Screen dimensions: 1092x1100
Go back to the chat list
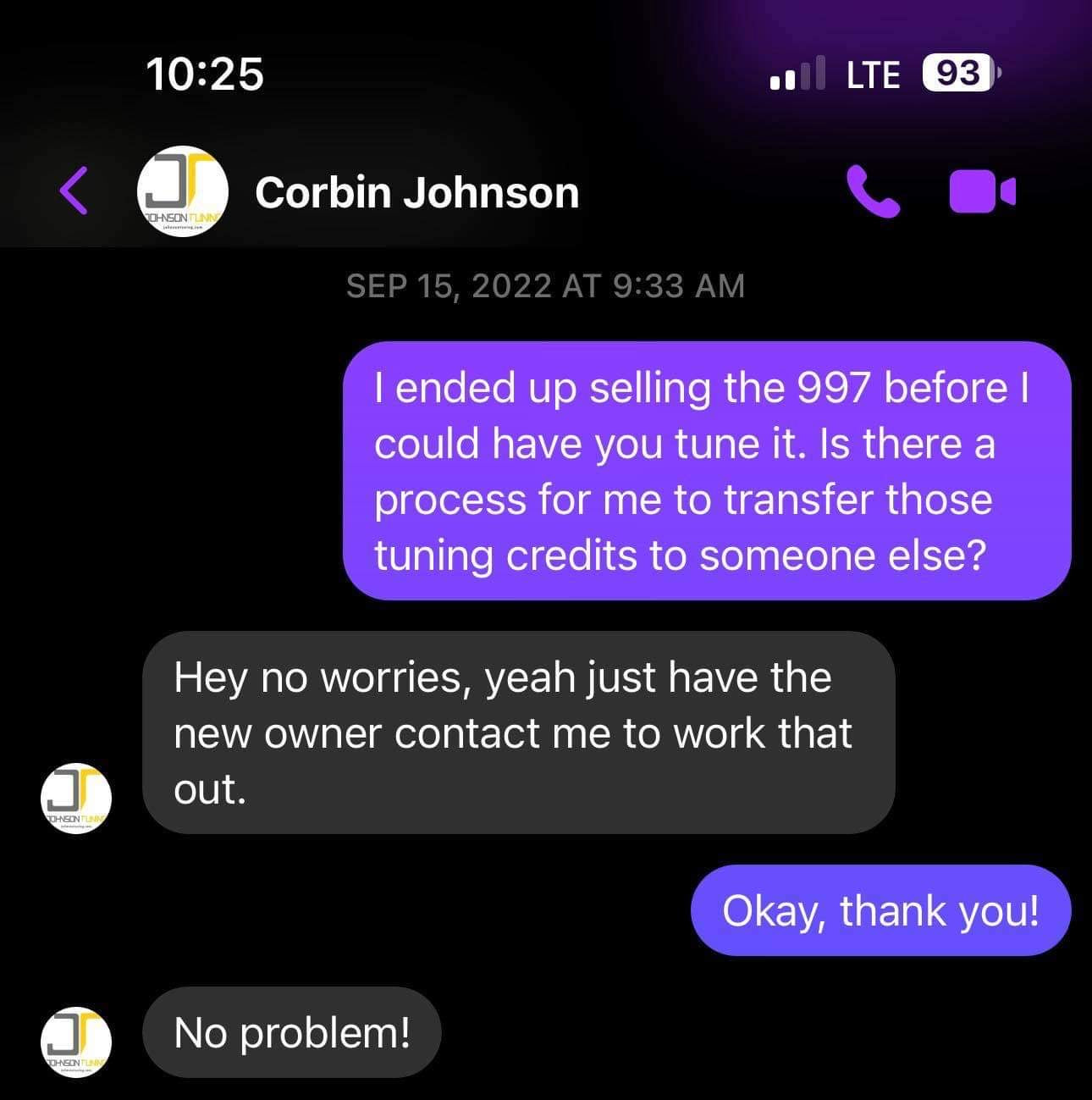click(74, 191)
